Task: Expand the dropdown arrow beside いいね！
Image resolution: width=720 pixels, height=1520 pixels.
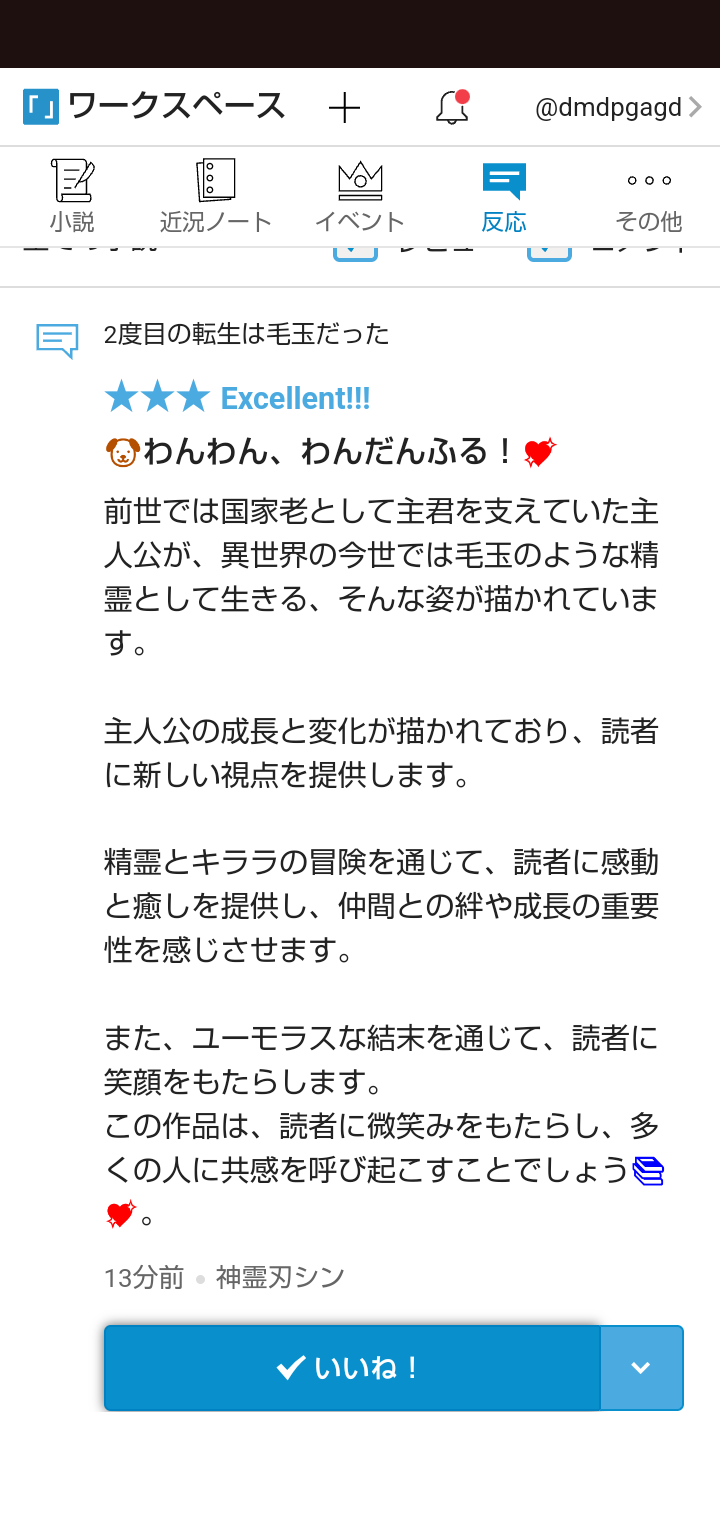Action: point(641,1368)
